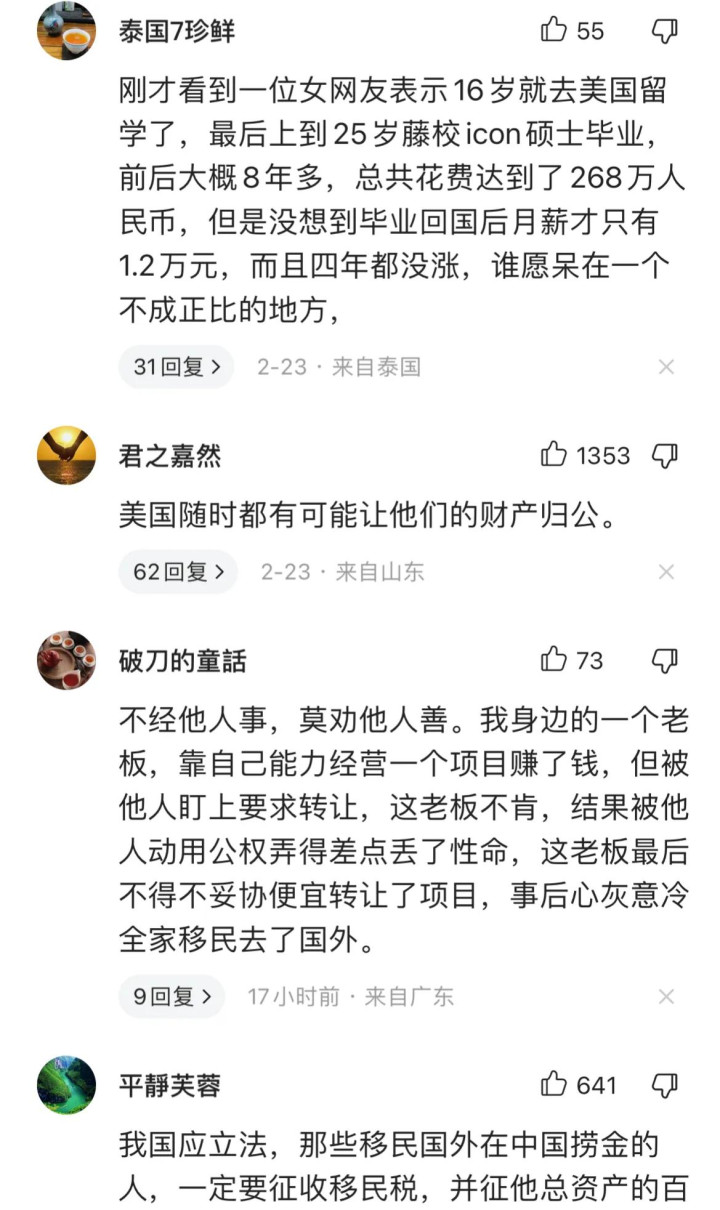Dismiss 泰国7珍鲜's comment with the X
Screen dimensions: 720x1210
tap(666, 367)
